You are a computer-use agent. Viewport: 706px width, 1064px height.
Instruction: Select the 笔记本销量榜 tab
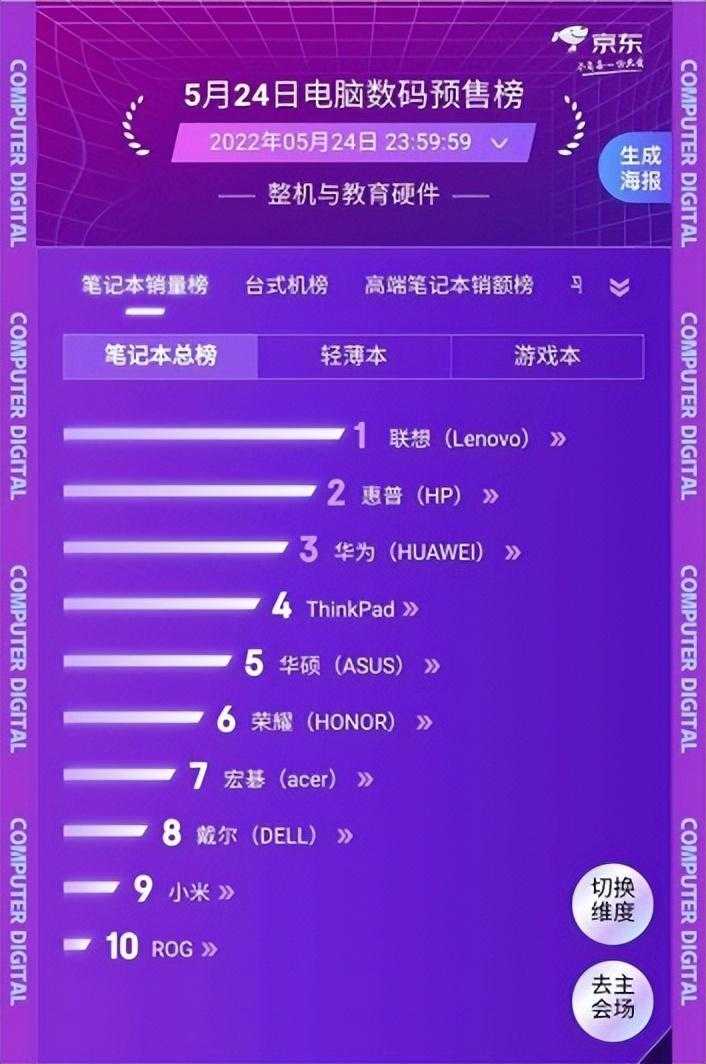pos(145,285)
